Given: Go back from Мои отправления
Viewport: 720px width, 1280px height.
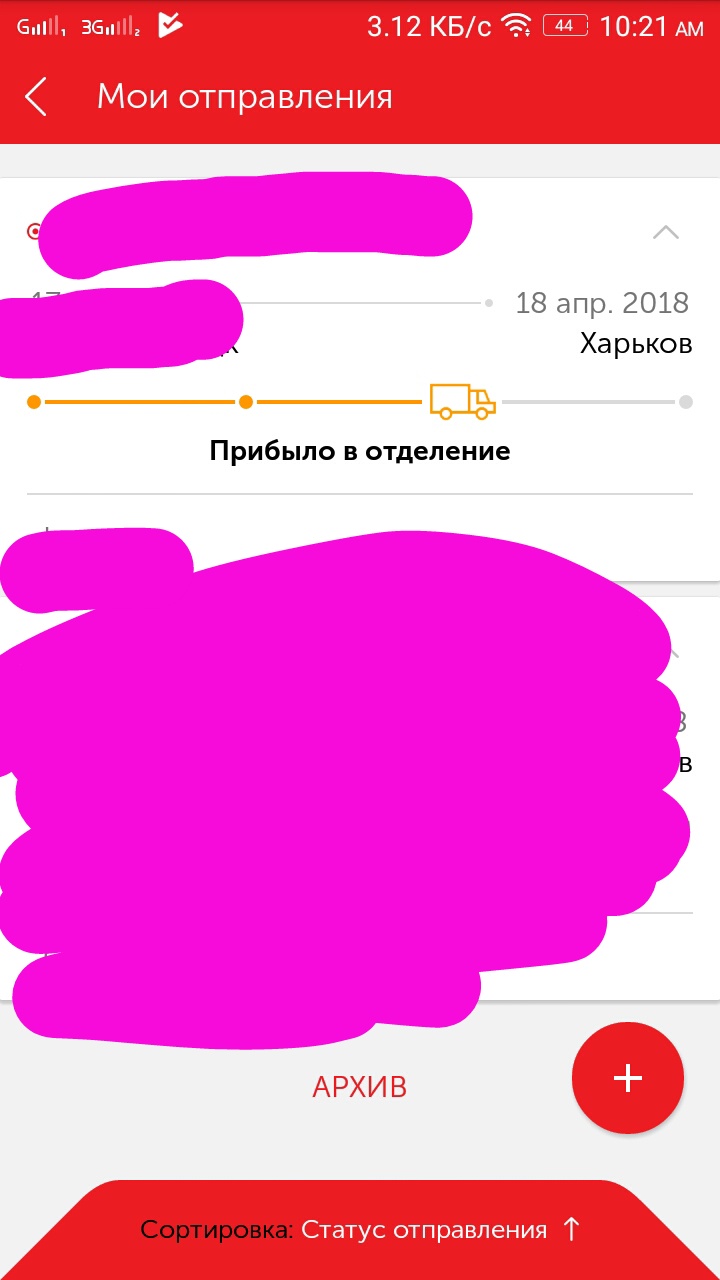Looking at the screenshot, I should click(36, 97).
